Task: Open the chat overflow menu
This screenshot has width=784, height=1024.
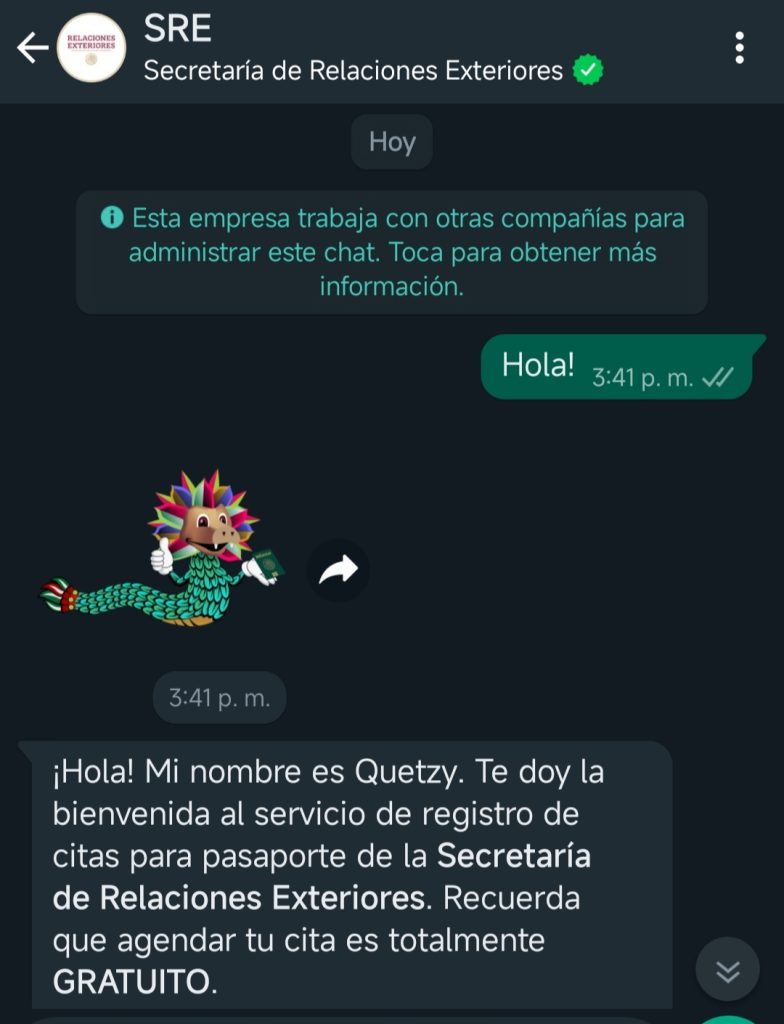Action: tap(739, 48)
